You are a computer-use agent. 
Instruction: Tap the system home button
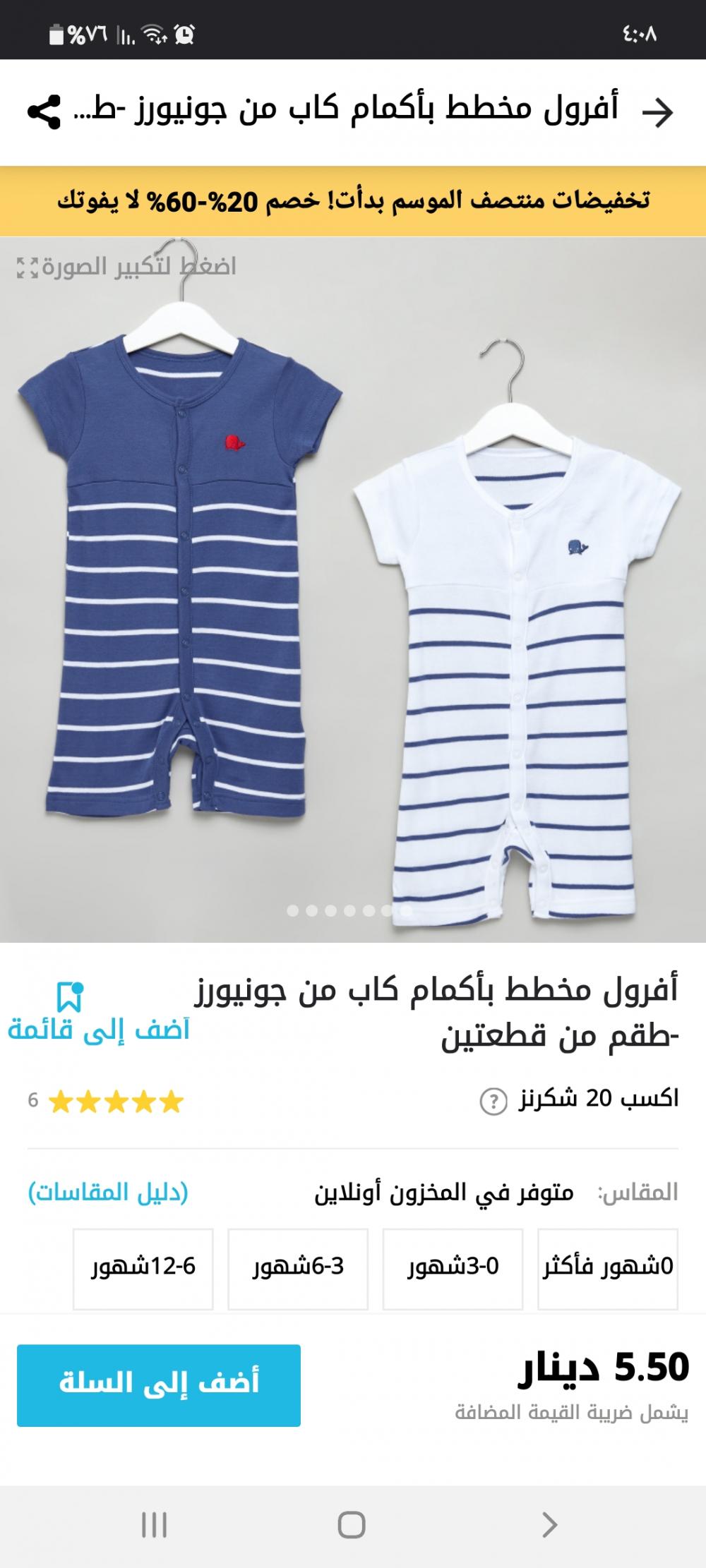[352, 1525]
